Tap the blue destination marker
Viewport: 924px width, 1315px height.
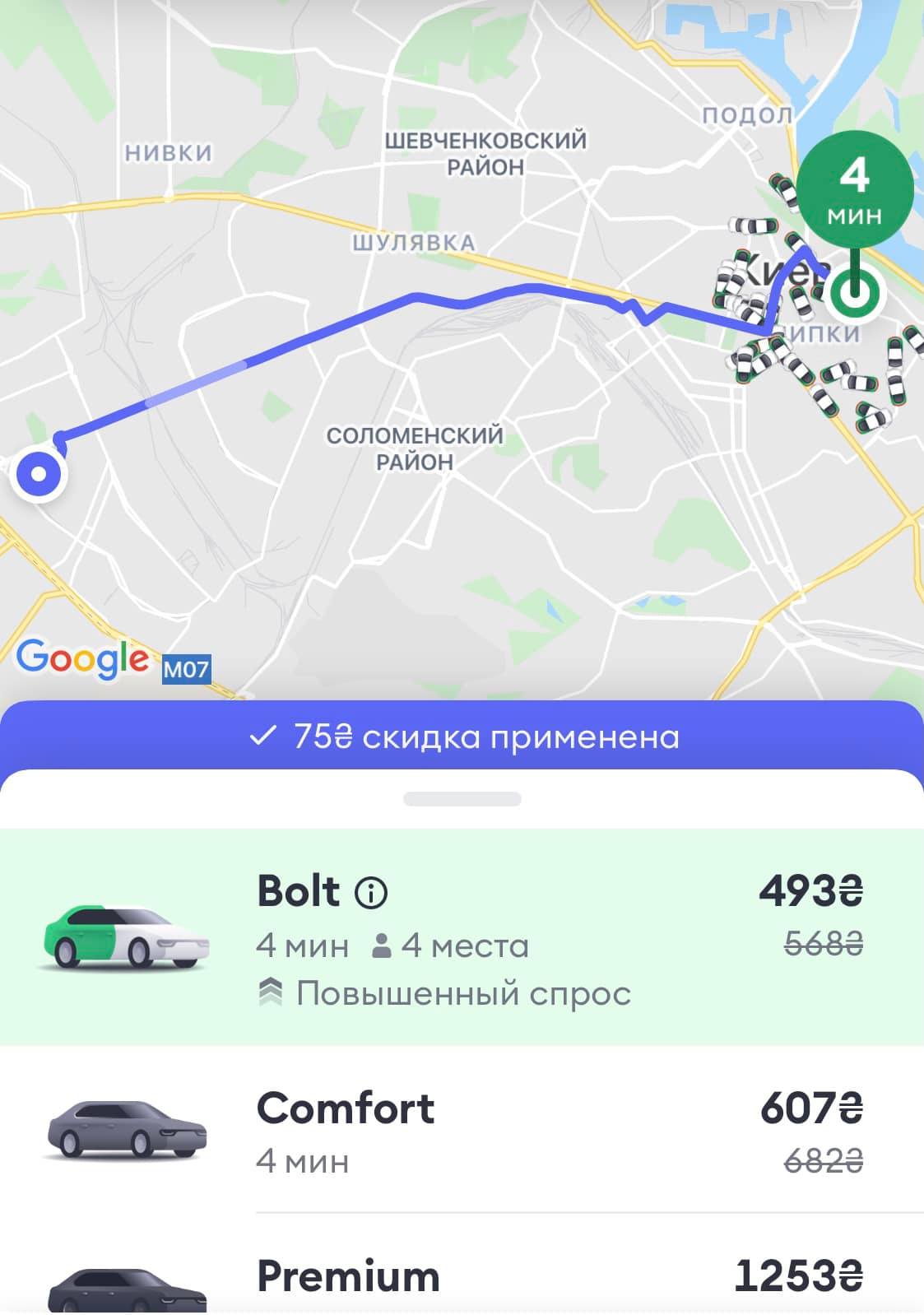[39, 474]
